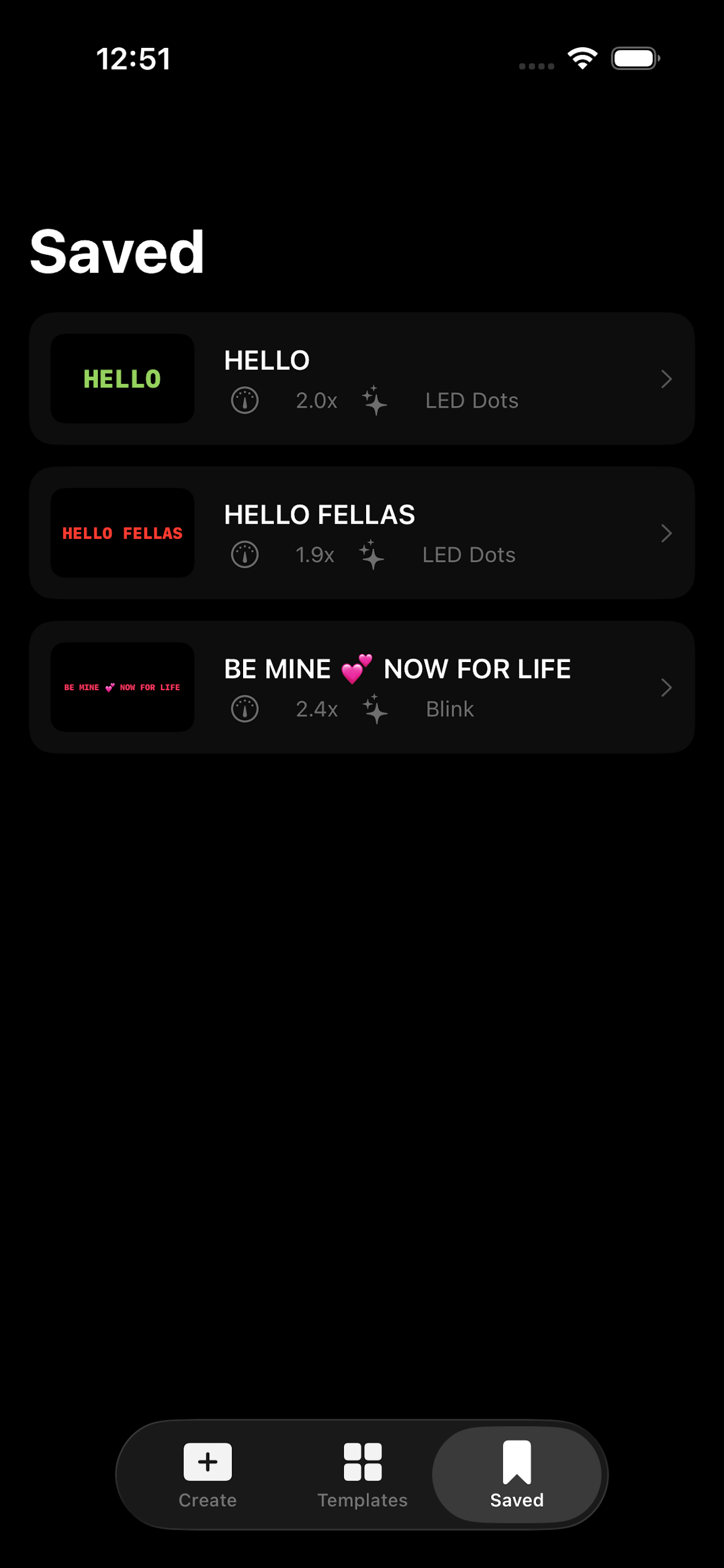Open the HELLO FELLAS saved item
The image size is (724, 1568).
point(361,533)
